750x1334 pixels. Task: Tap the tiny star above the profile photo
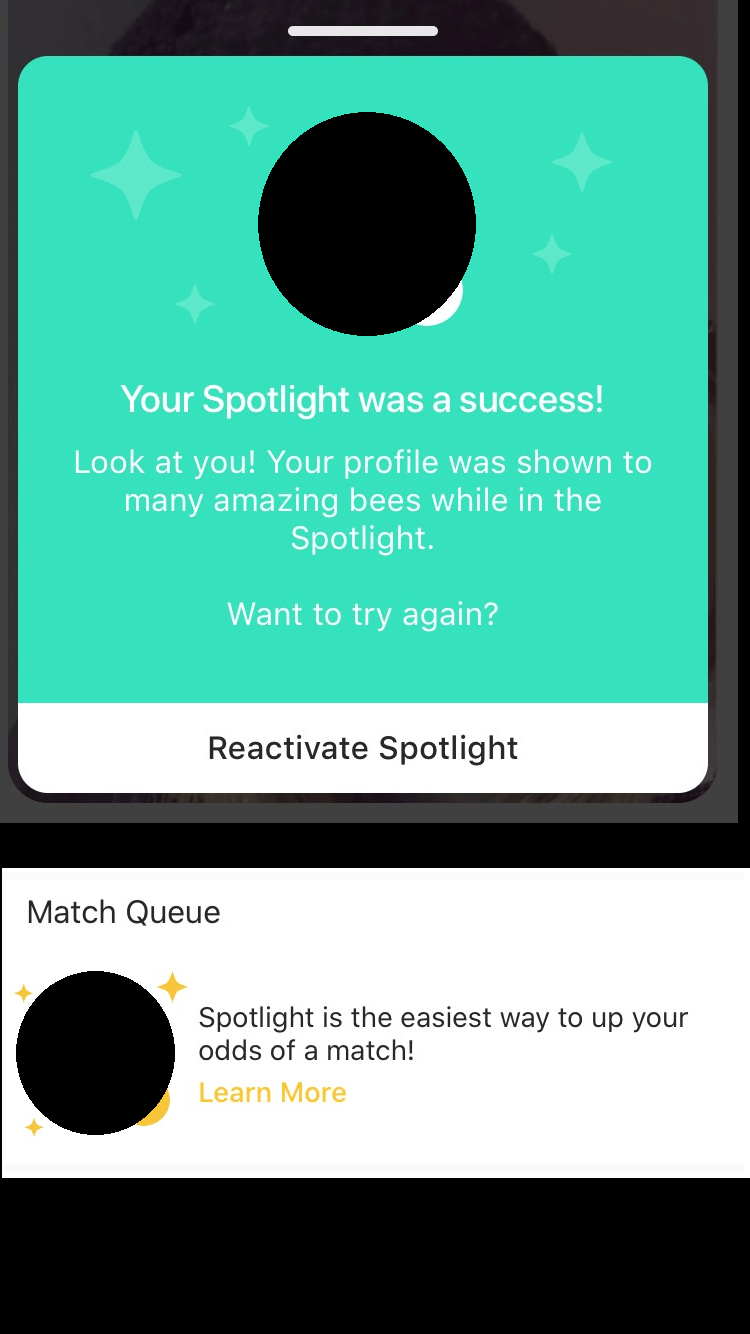(x=248, y=127)
